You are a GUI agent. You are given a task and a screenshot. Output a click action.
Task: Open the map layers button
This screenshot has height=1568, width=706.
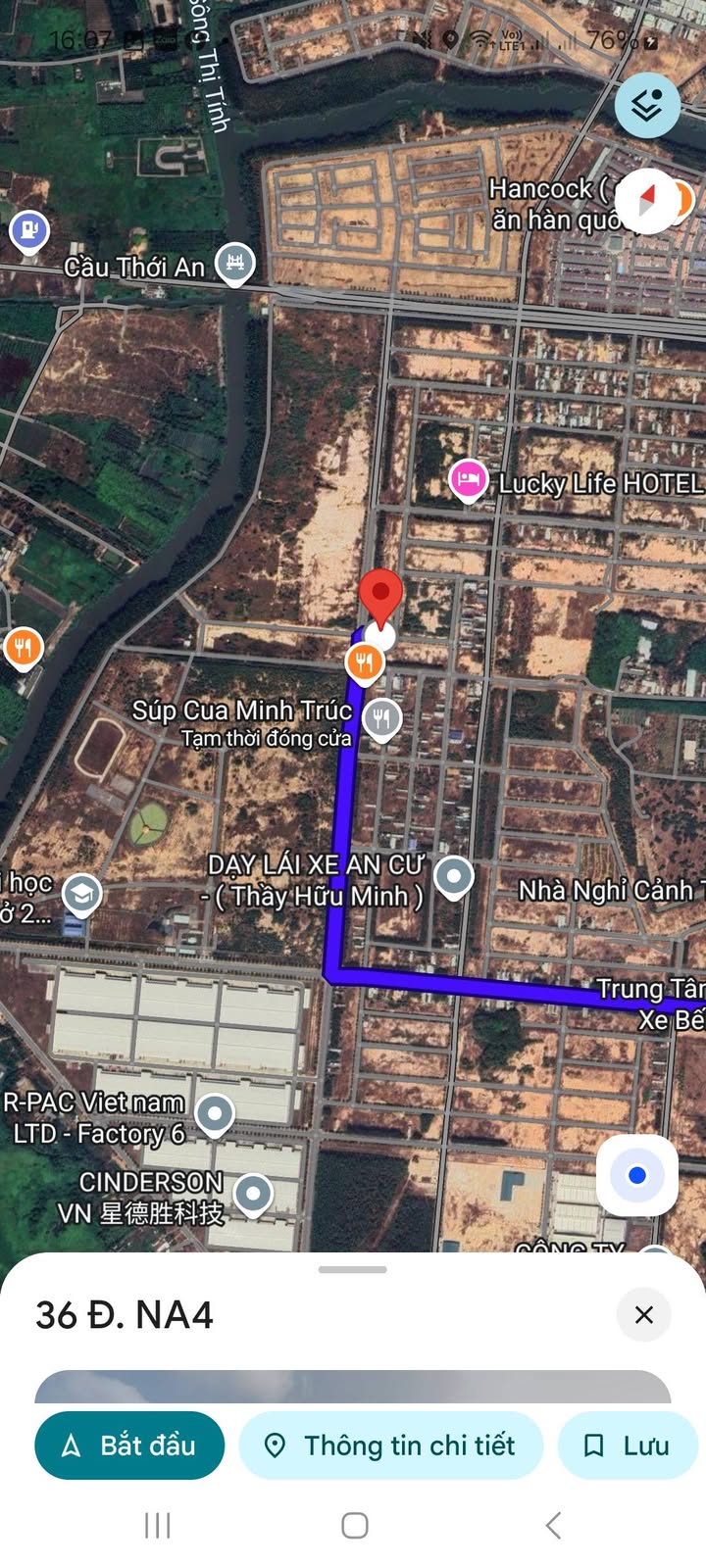tap(647, 105)
